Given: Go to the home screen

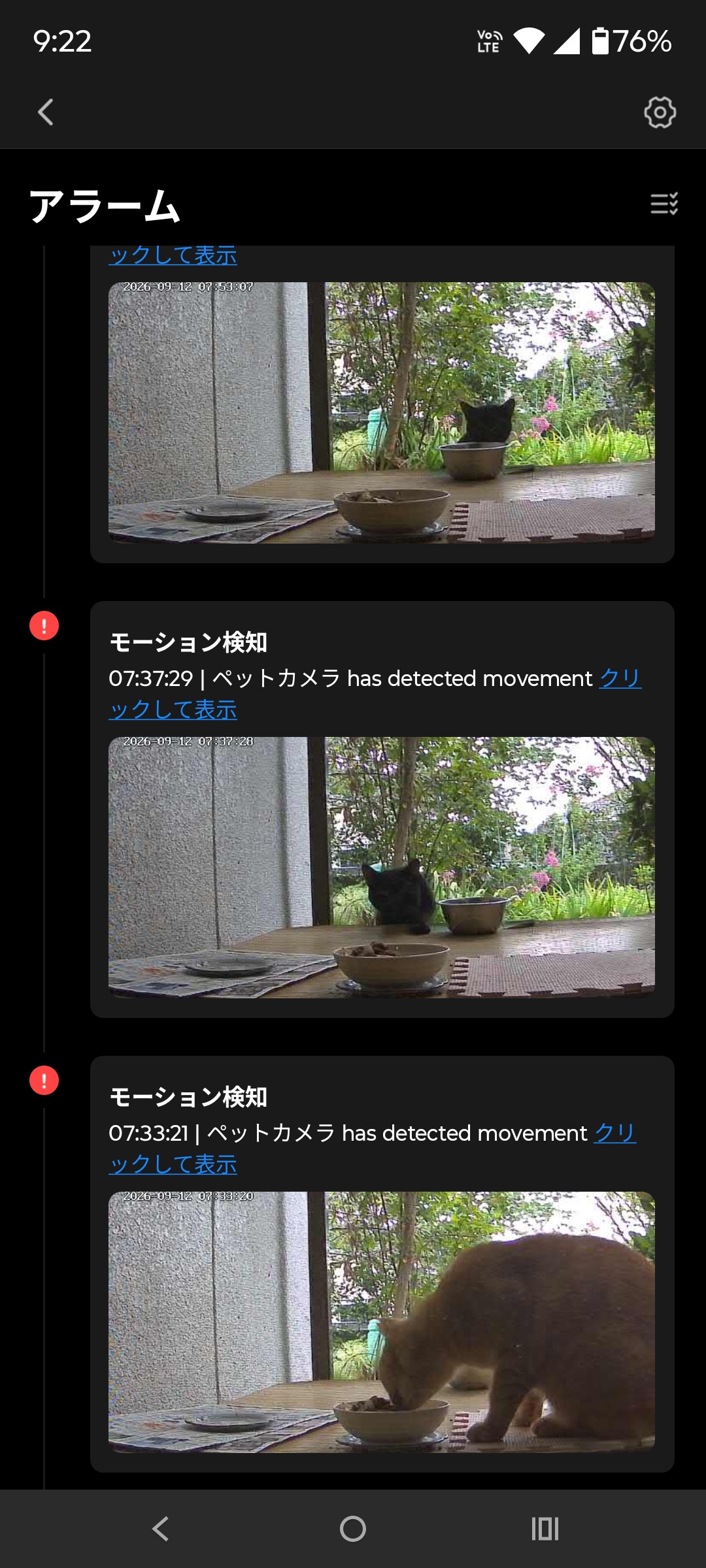Looking at the screenshot, I should pyautogui.click(x=353, y=1529).
